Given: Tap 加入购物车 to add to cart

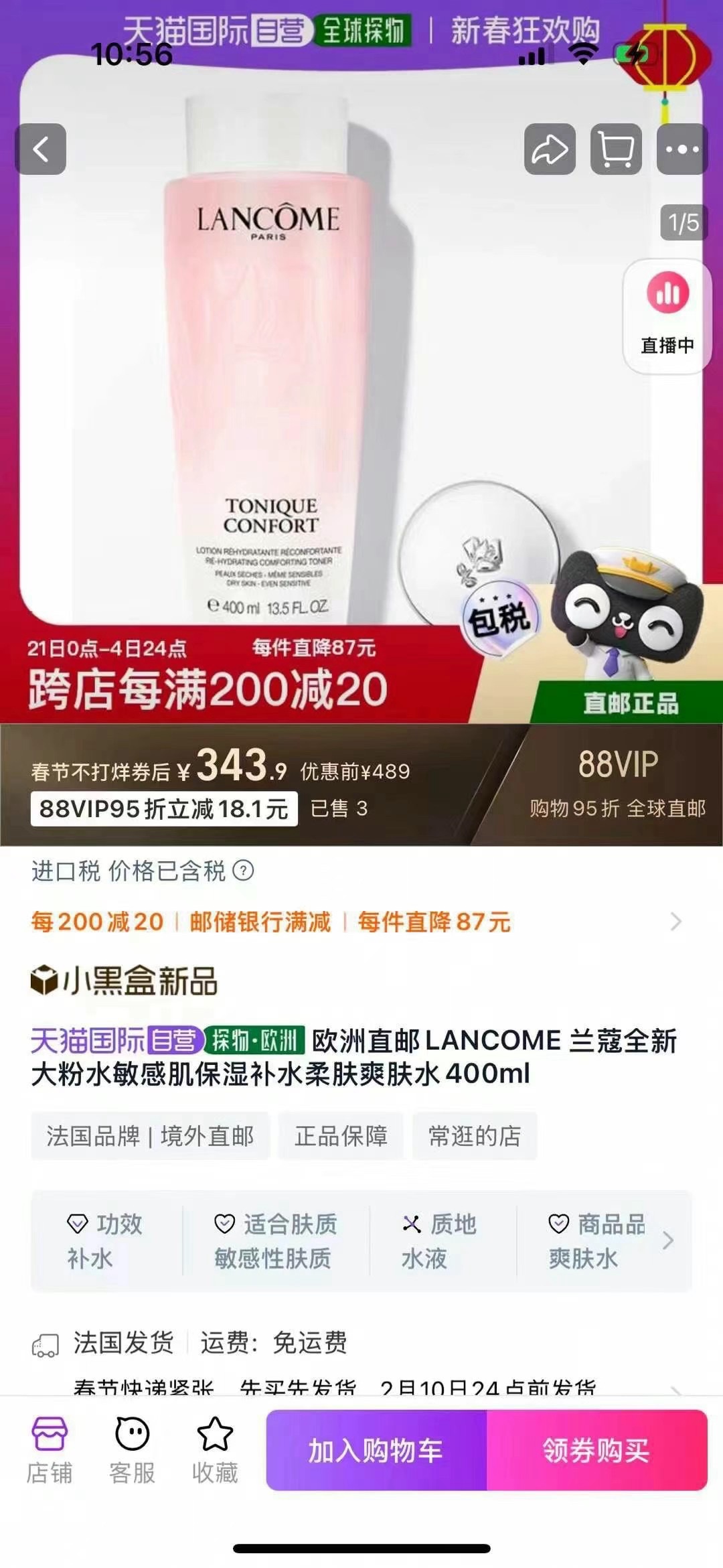Looking at the screenshot, I should (x=376, y=1451).
